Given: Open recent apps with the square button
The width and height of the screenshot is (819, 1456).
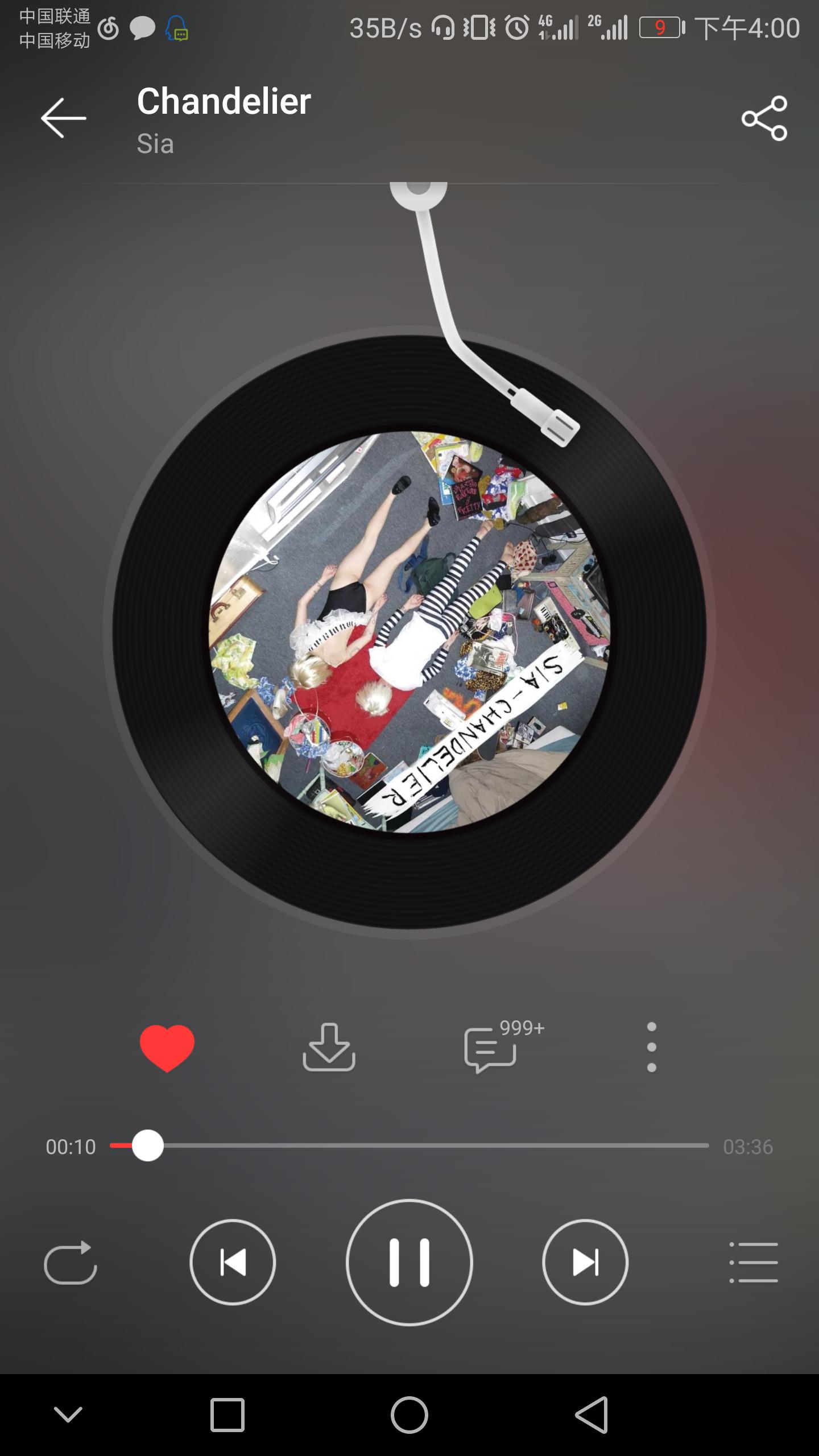Looking at the screenshot, I should [227, 1415].
